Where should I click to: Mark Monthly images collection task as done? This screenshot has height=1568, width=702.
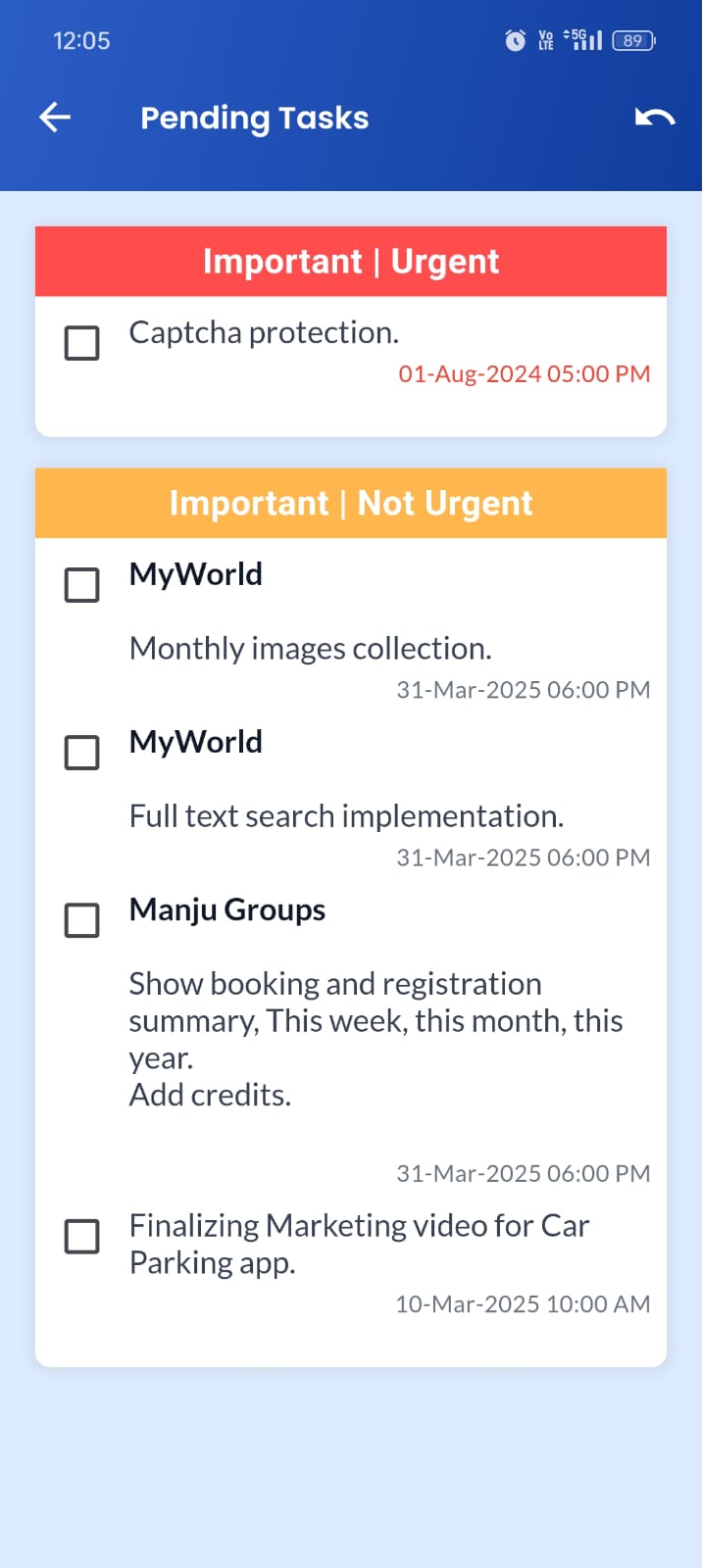tap(81, 585)
